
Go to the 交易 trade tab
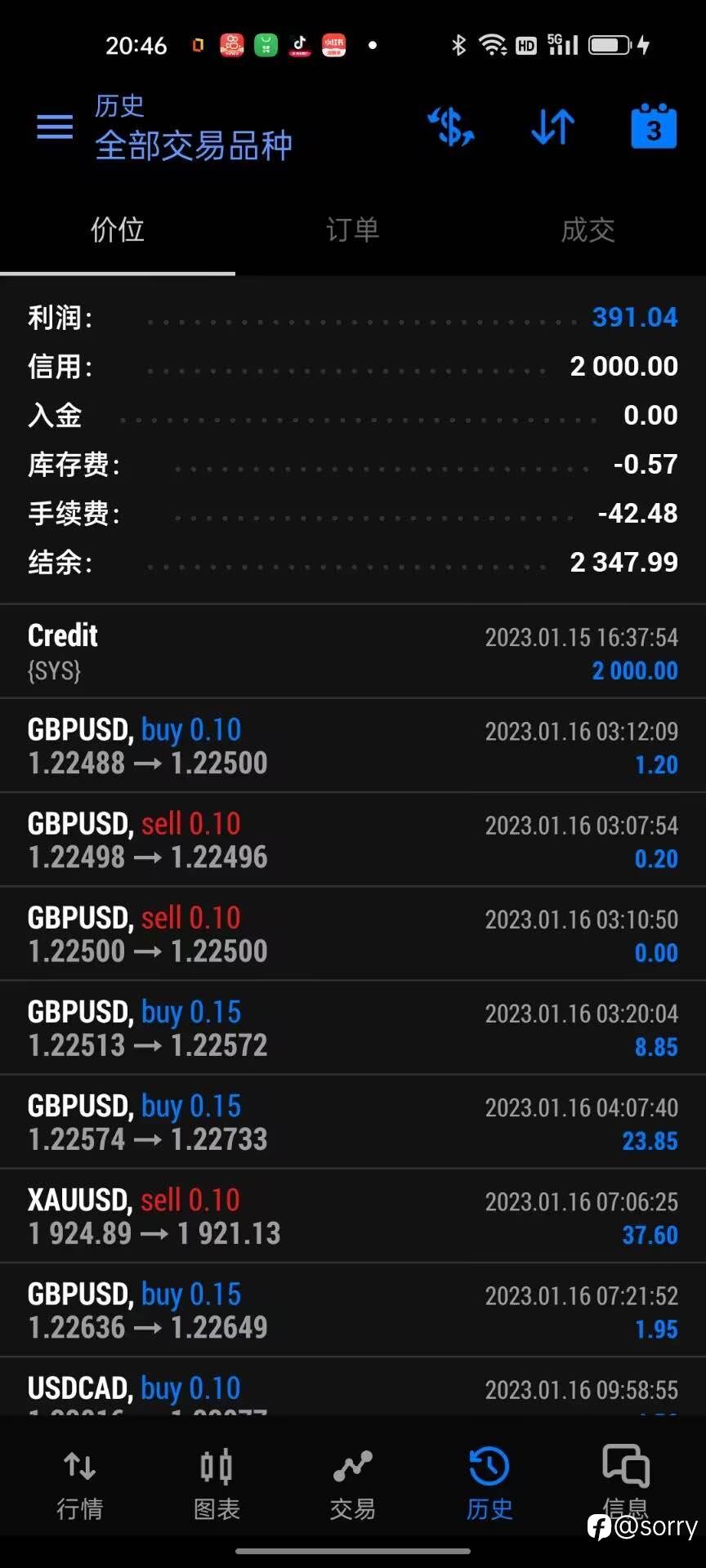point(353,1484)
